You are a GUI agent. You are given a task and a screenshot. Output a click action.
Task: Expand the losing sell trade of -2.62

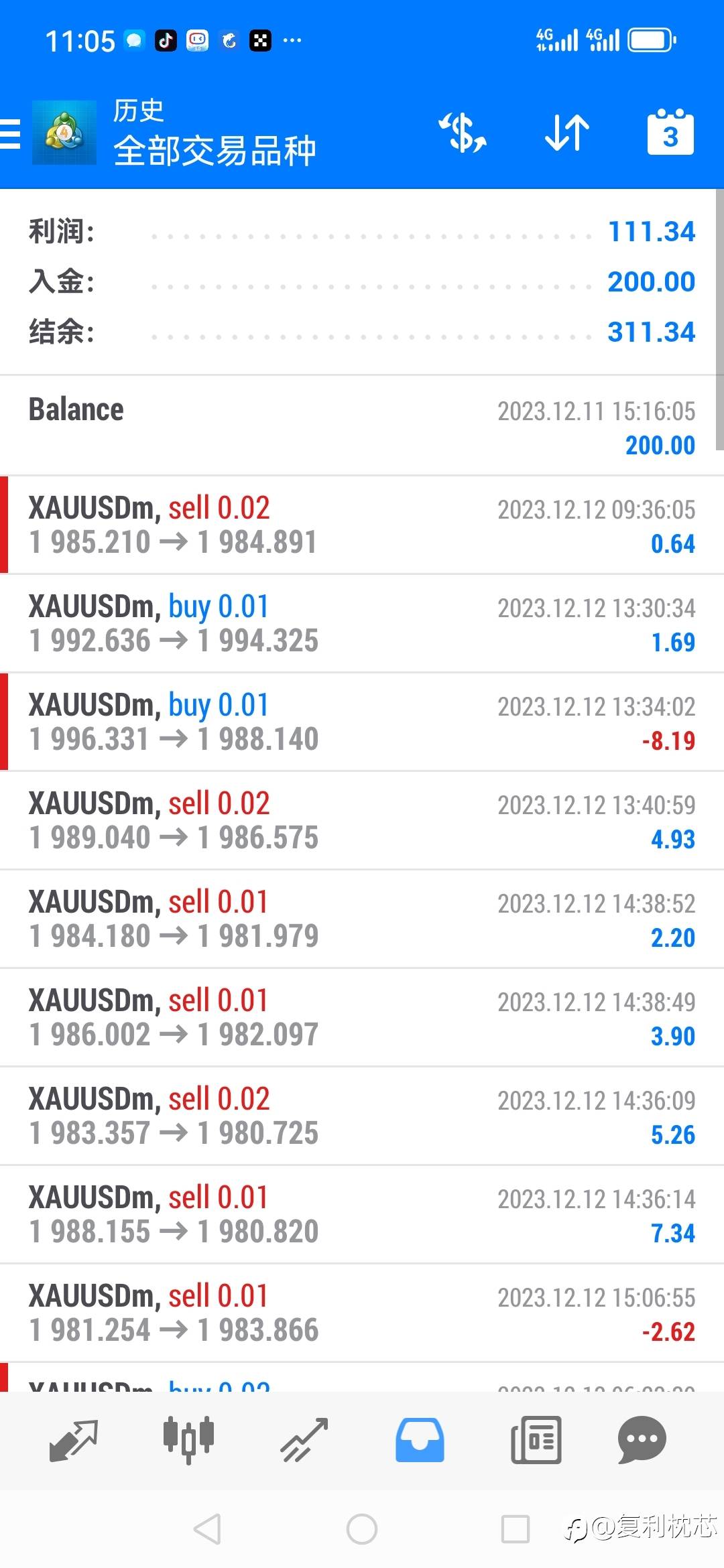click(x=362, y=1313)
